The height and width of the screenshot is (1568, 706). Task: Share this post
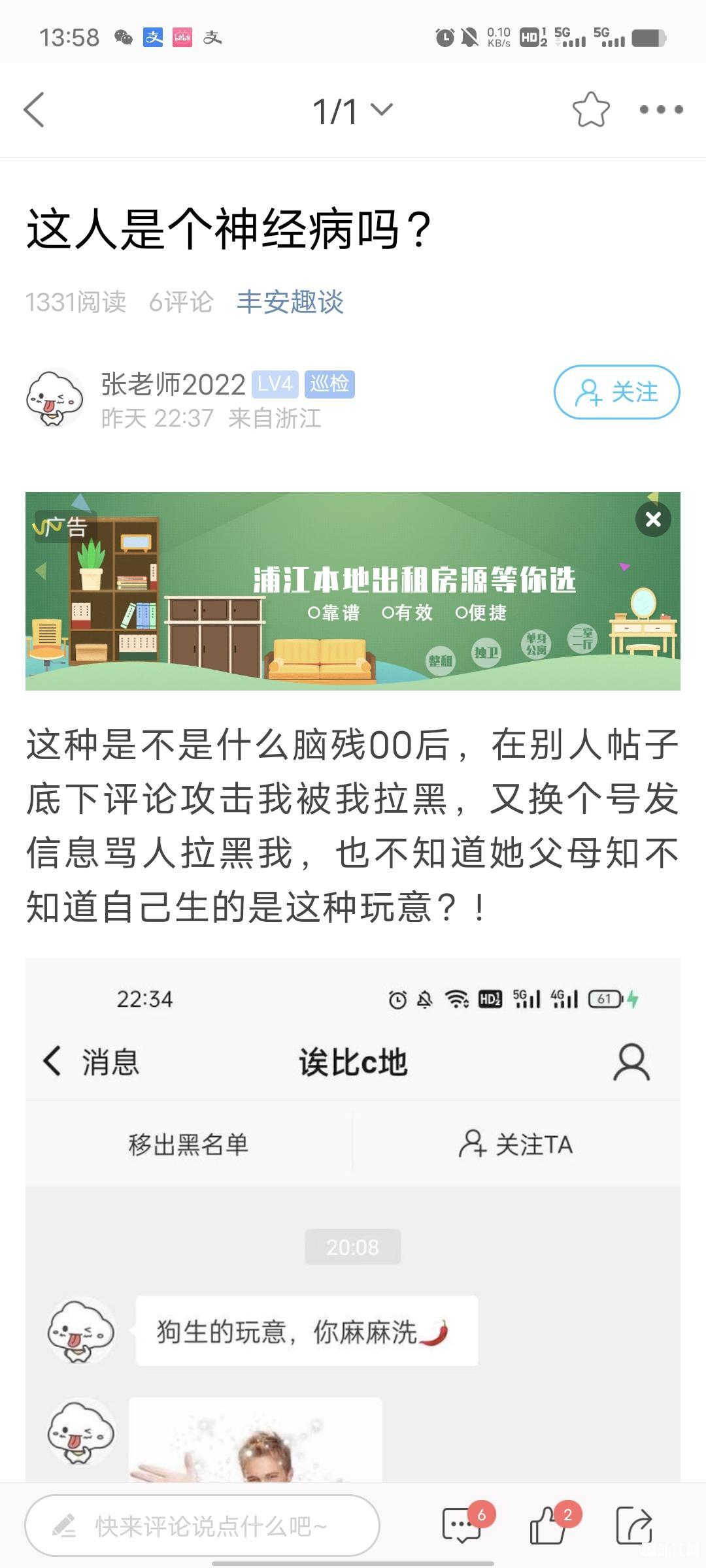coord(634,1525)
